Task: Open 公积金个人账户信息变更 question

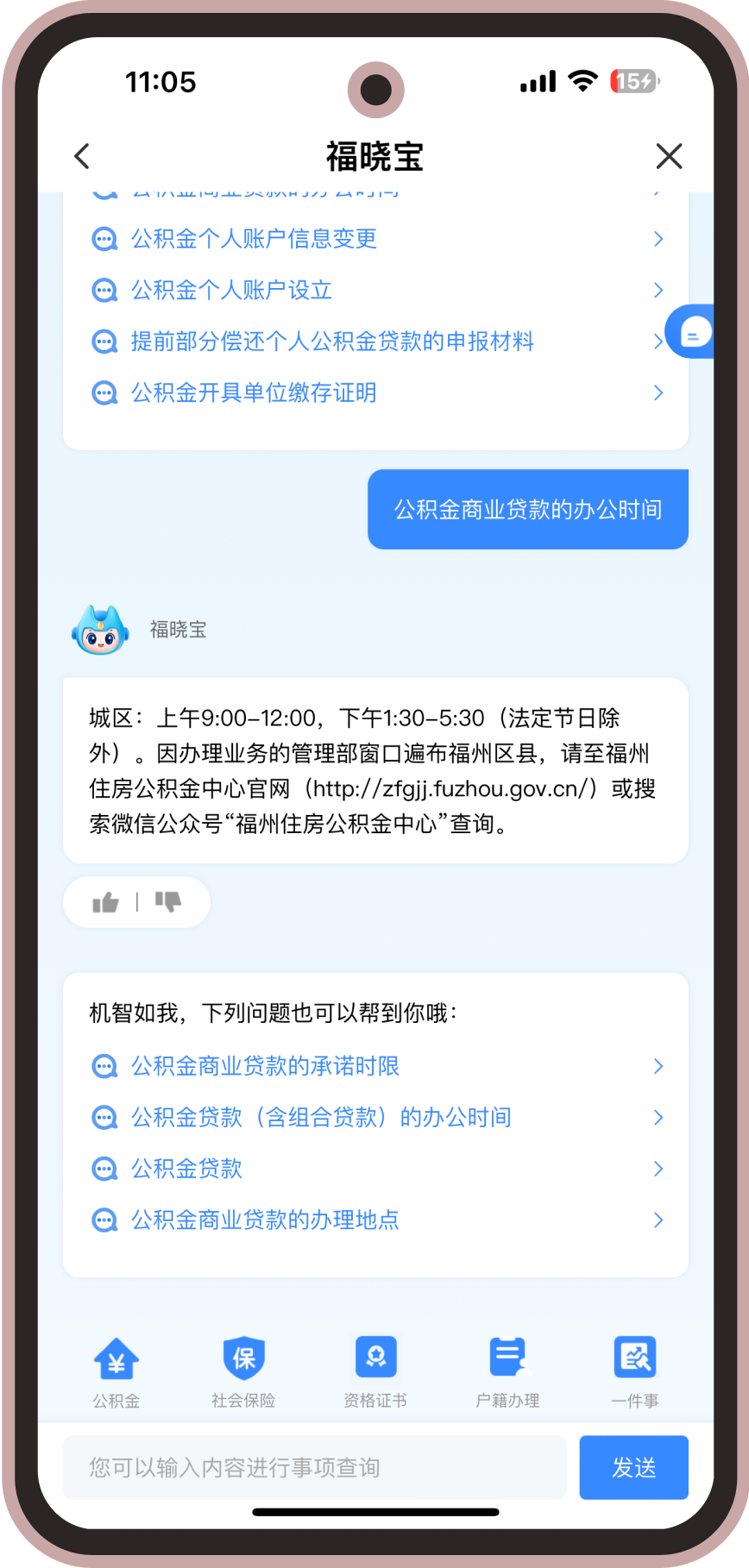Action: (254, 239)
